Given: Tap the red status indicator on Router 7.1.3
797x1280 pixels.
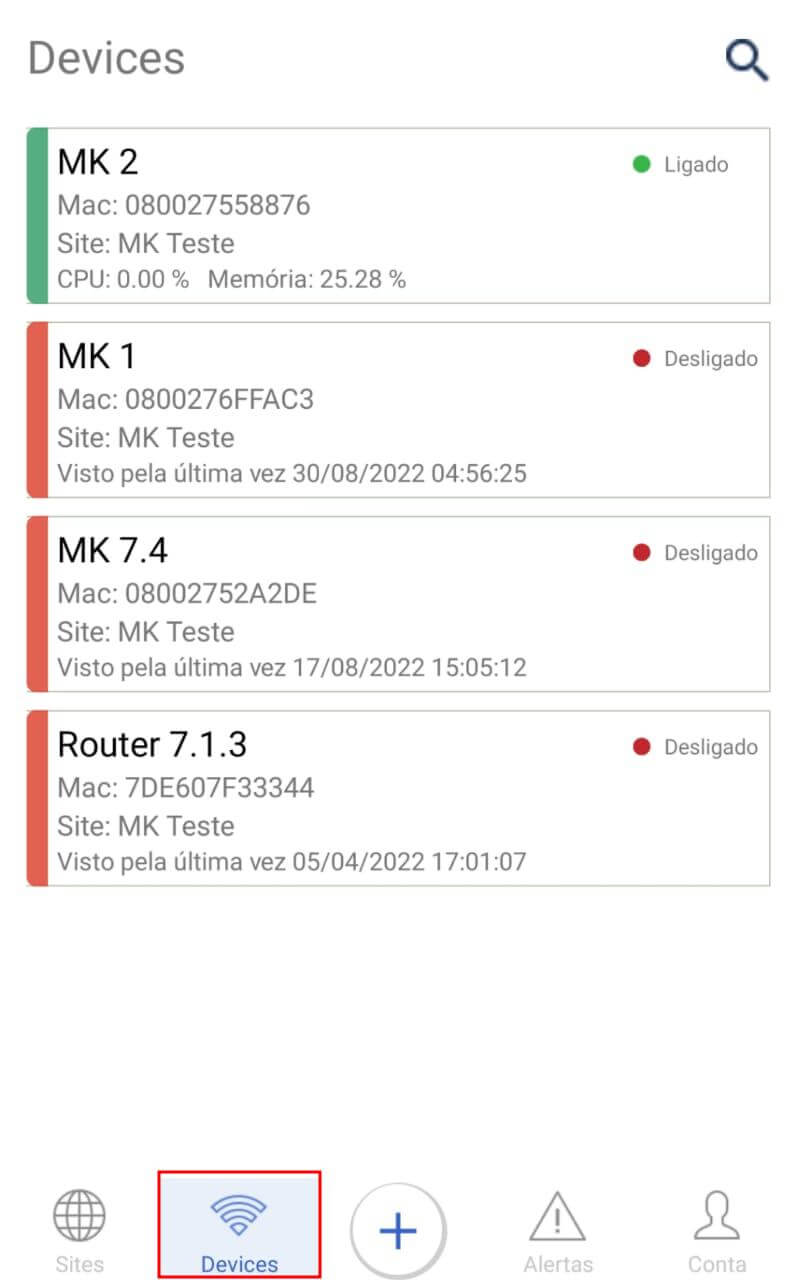Looking at the screenshot, I should point(640,747).
